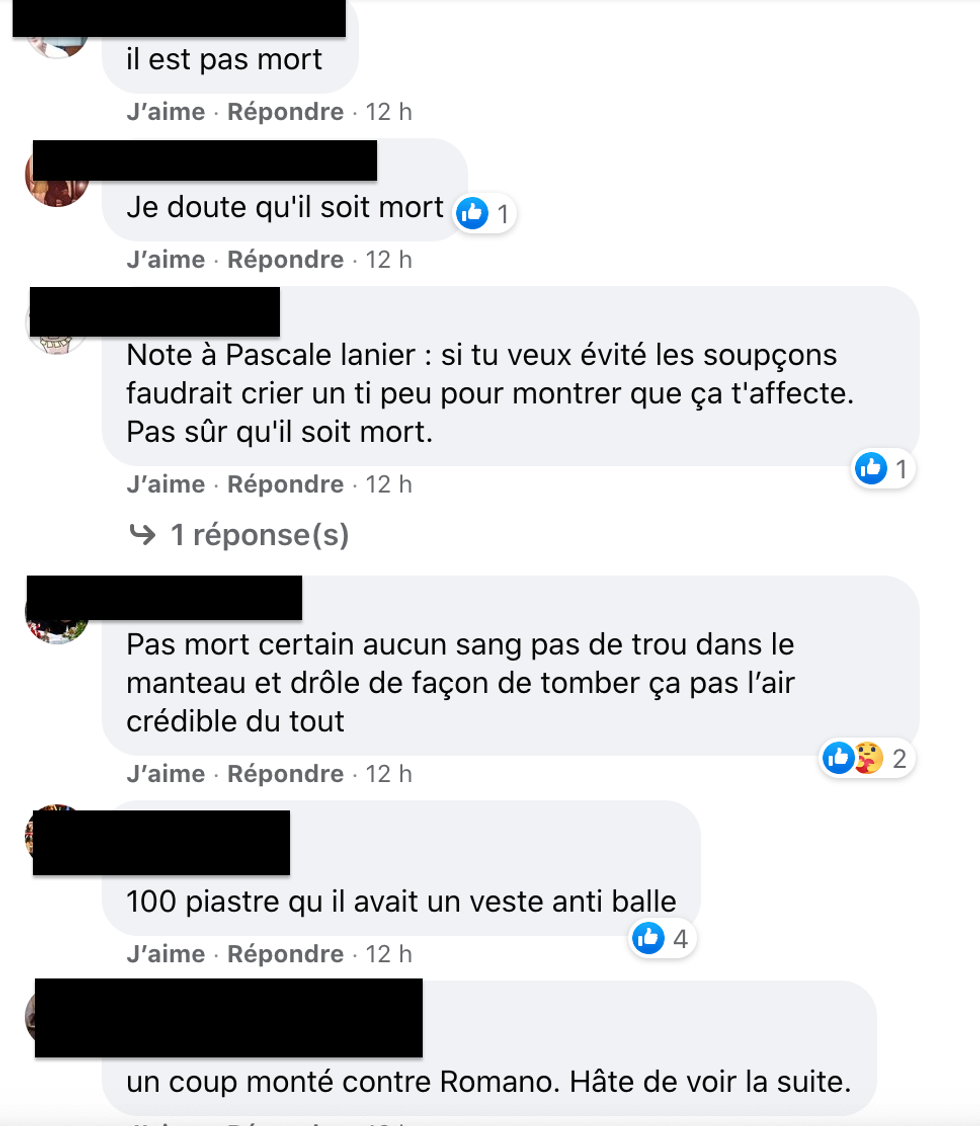This screenshot has height=1126, width=980.
Task: View the 4 reactions on '100 piastre' comment
Action: tap(662, 938)
